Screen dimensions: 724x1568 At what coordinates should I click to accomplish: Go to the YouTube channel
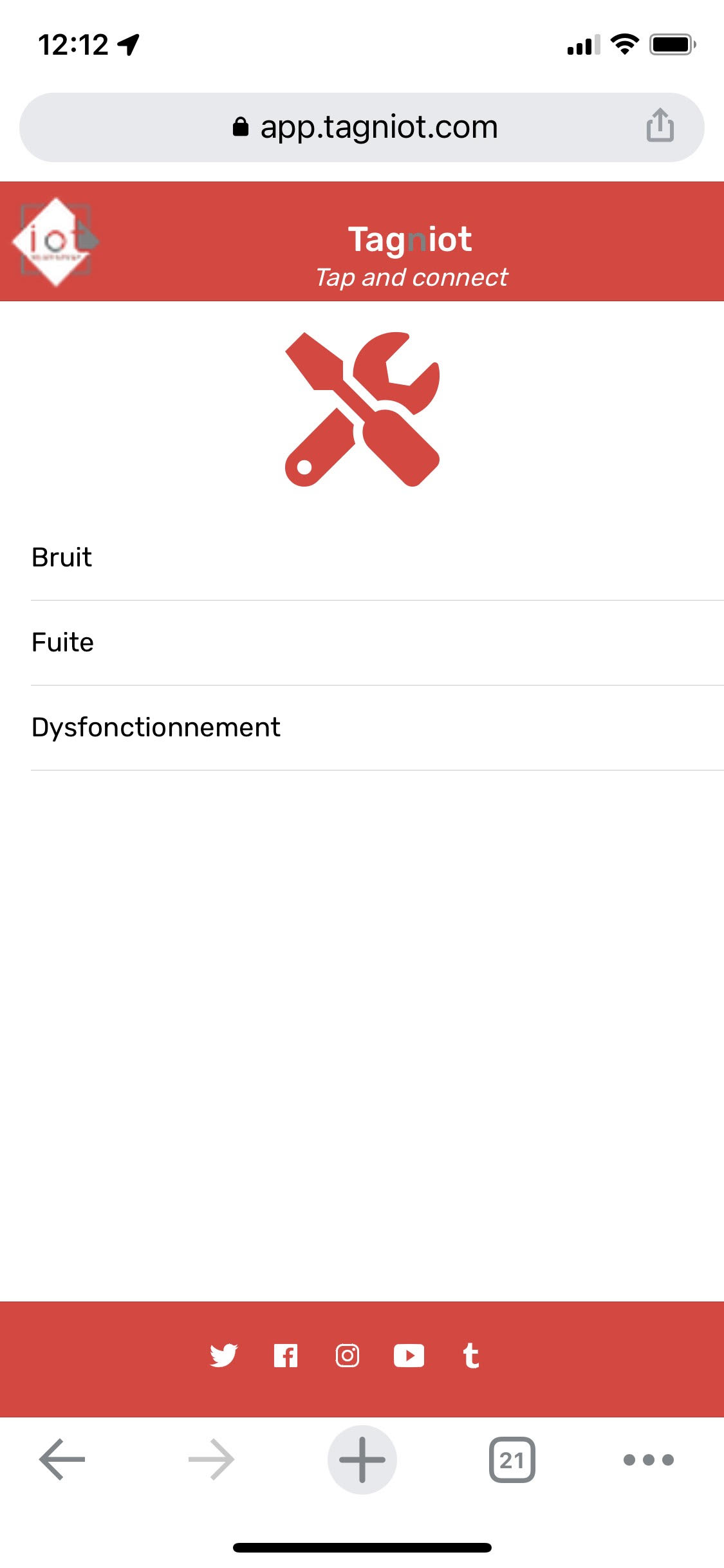click(x=409, y=1356)
